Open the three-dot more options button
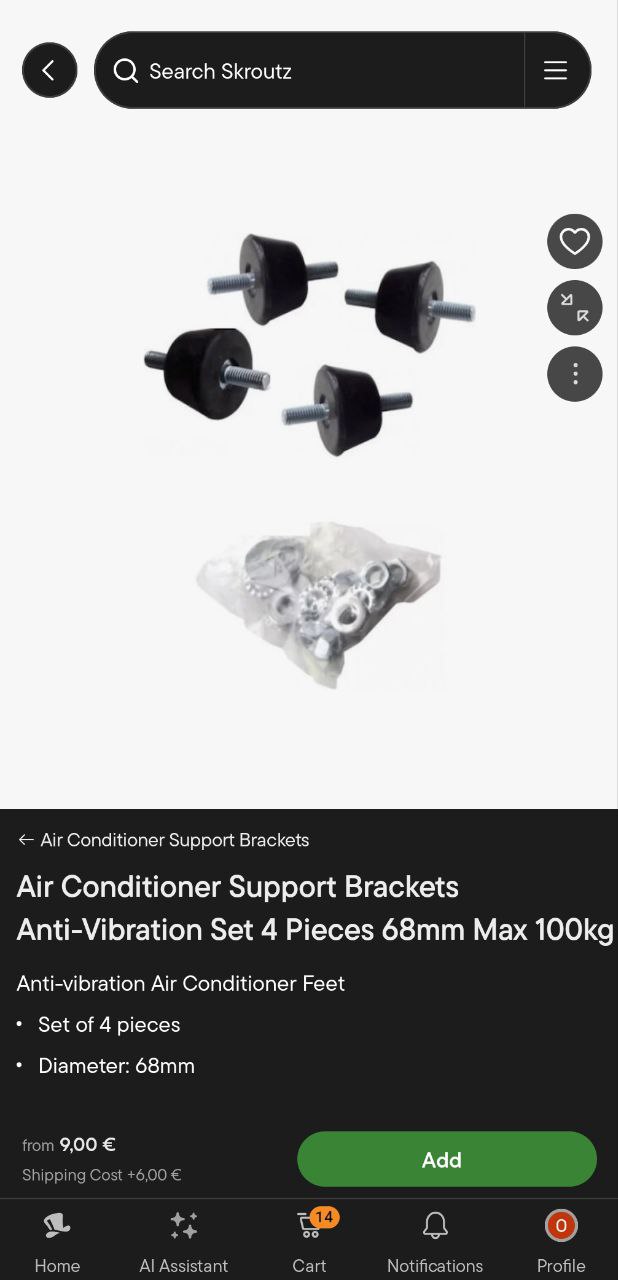This screenshot has height=1280, width=618. point(574,374)
